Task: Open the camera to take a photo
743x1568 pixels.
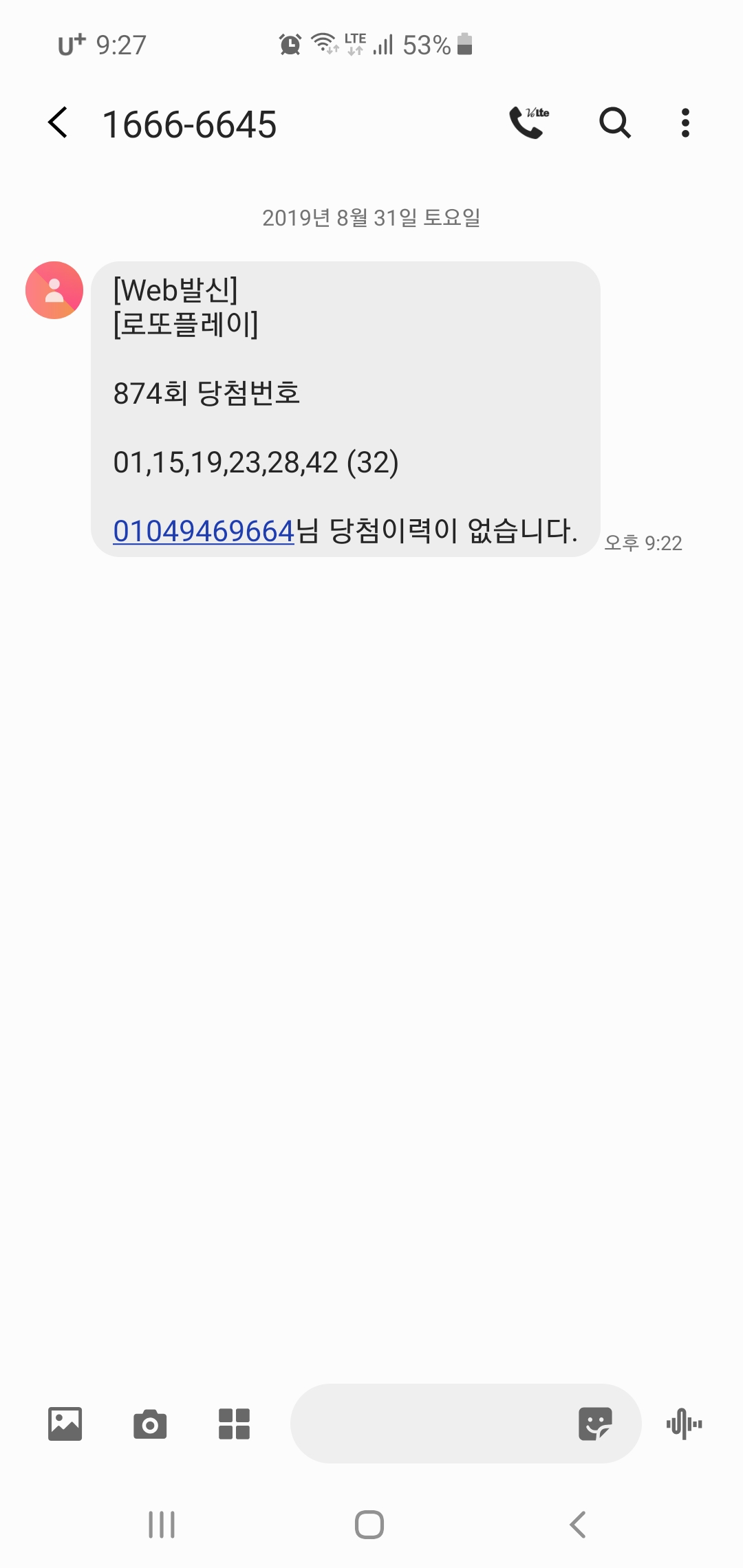Action: pyautogui.click(x=150, y=1424)
